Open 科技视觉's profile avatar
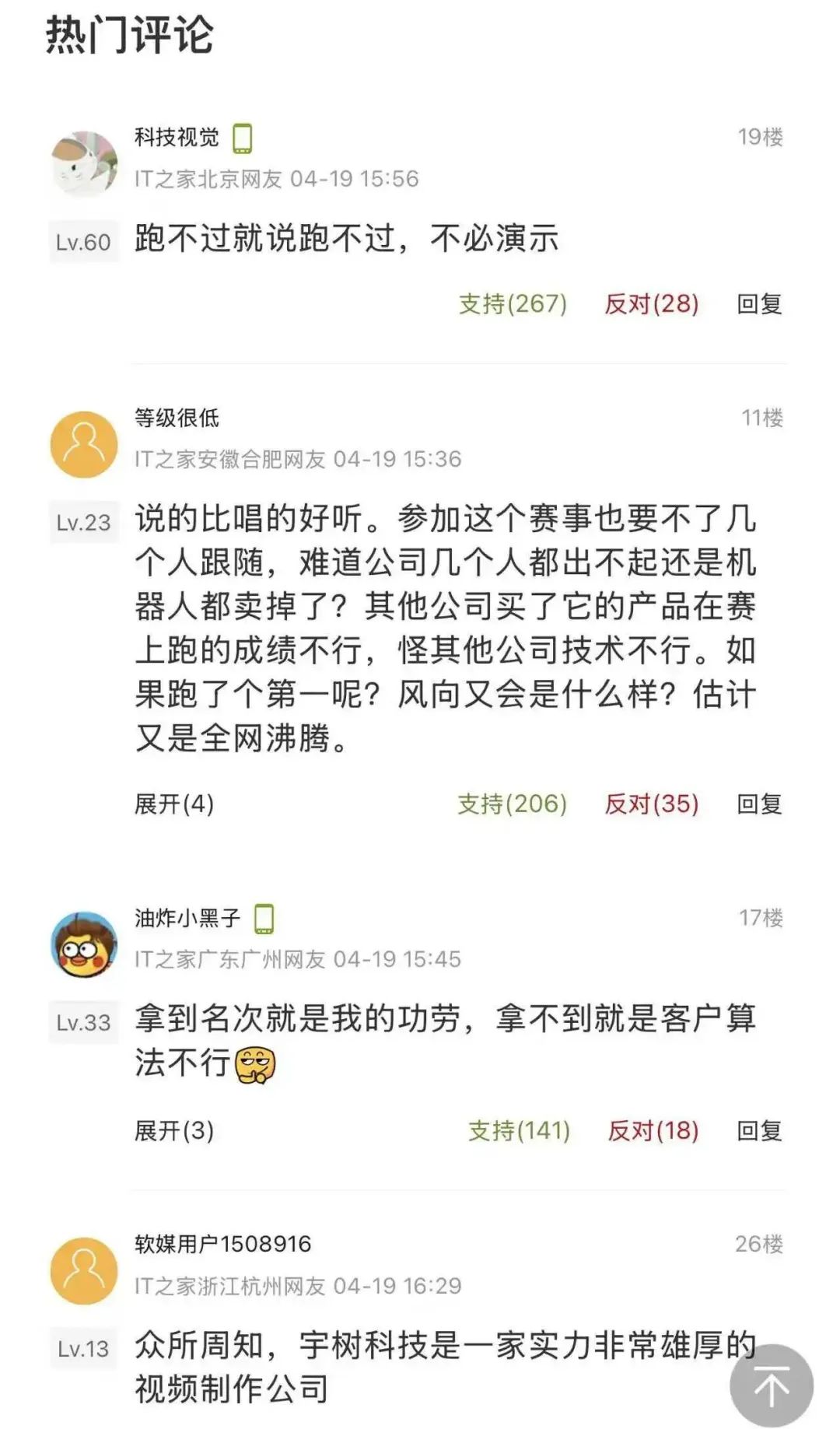This screenshot has width=840, height=1429. [x=84, y=164]
